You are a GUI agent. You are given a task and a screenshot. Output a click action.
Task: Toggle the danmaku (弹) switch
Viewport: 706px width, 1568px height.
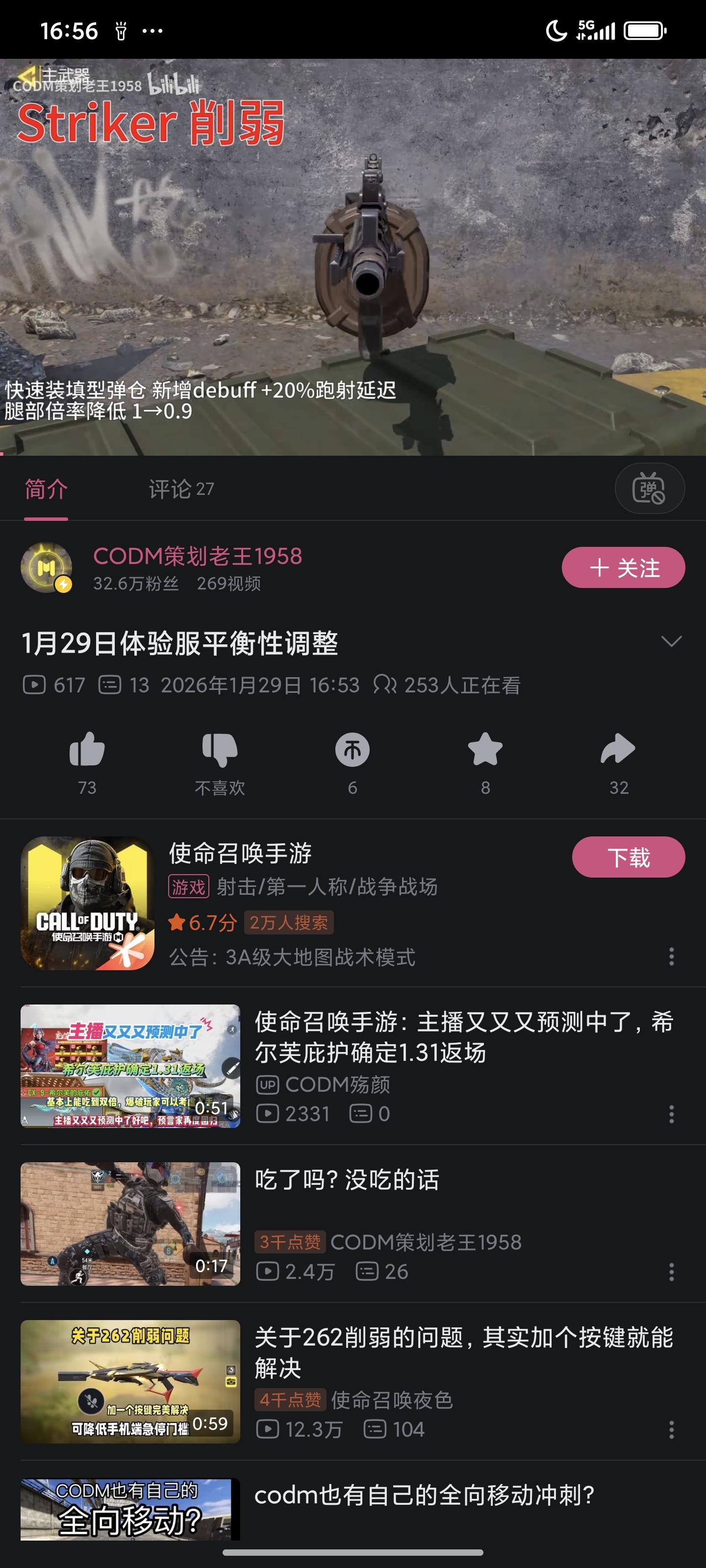[649, 489]
